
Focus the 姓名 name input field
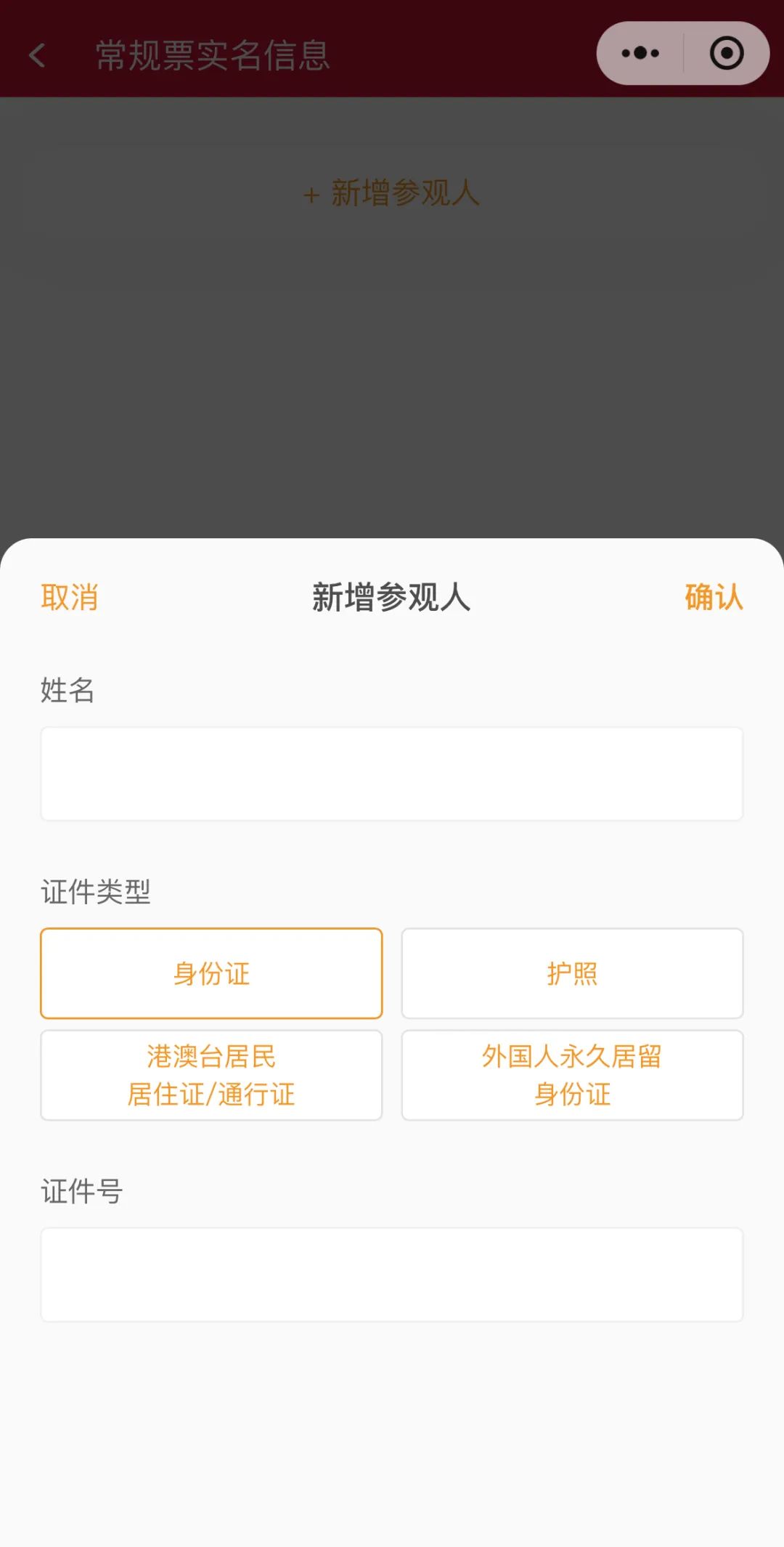click(x=392, y=774)
